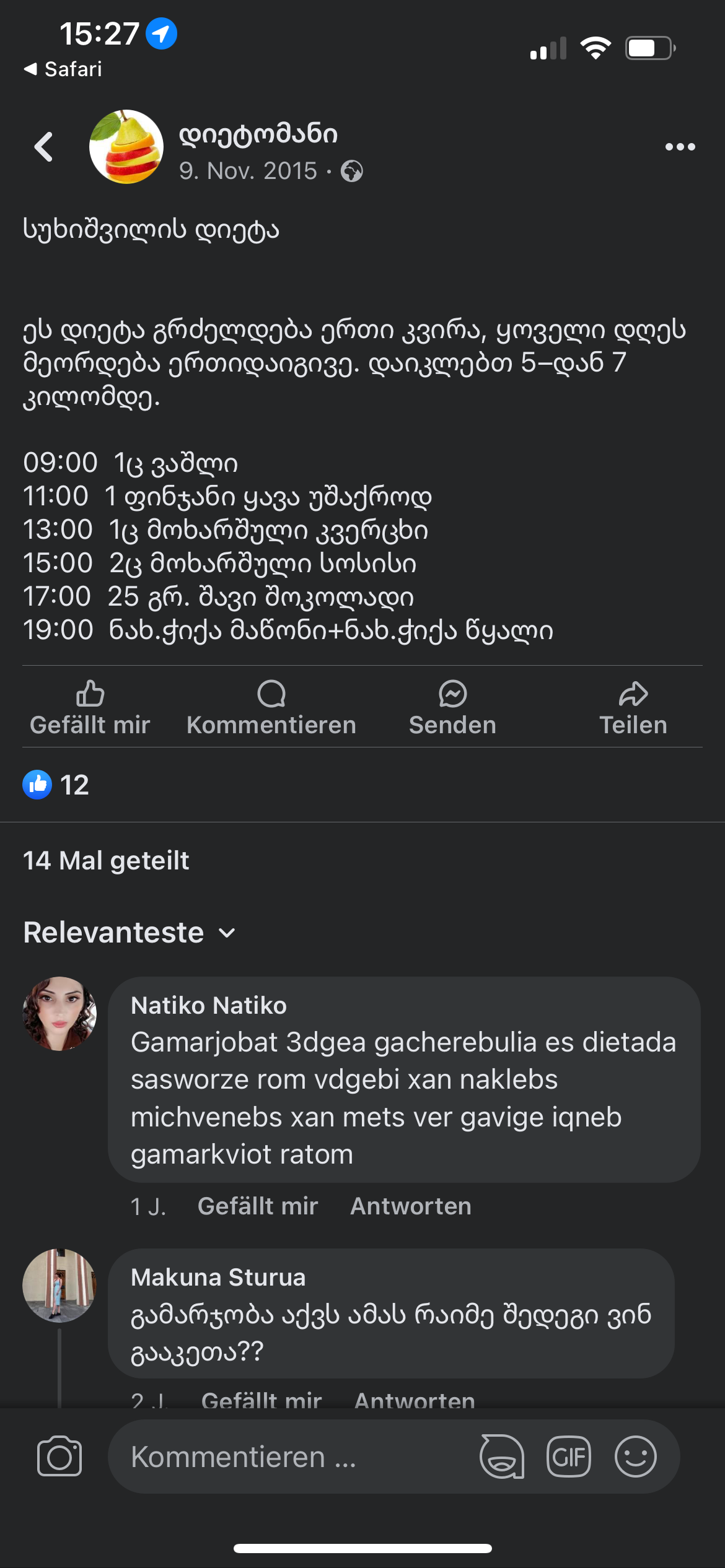Go back using the back arrow
This screenshot has height=1568, width=725.
tap(43, 147)
